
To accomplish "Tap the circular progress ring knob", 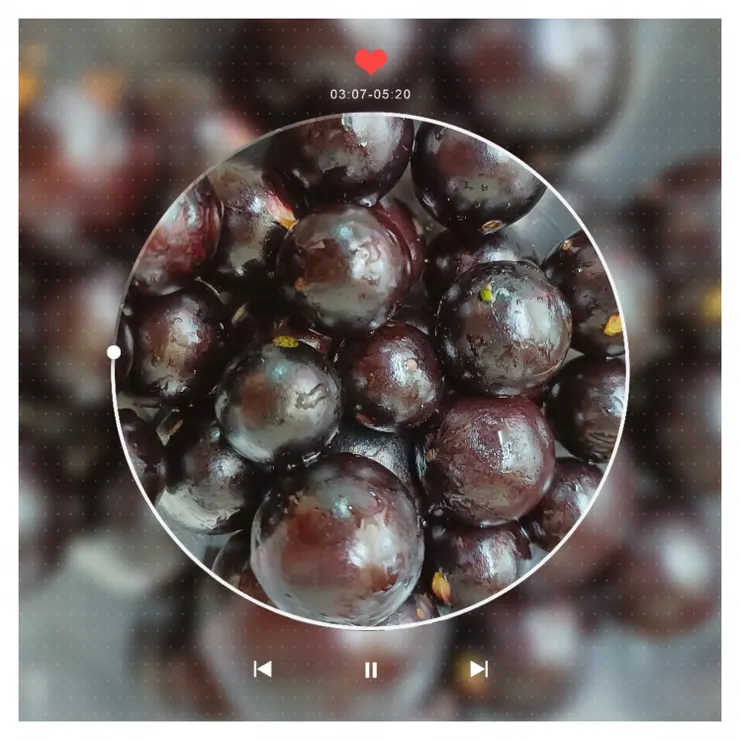I will (114, 352).
